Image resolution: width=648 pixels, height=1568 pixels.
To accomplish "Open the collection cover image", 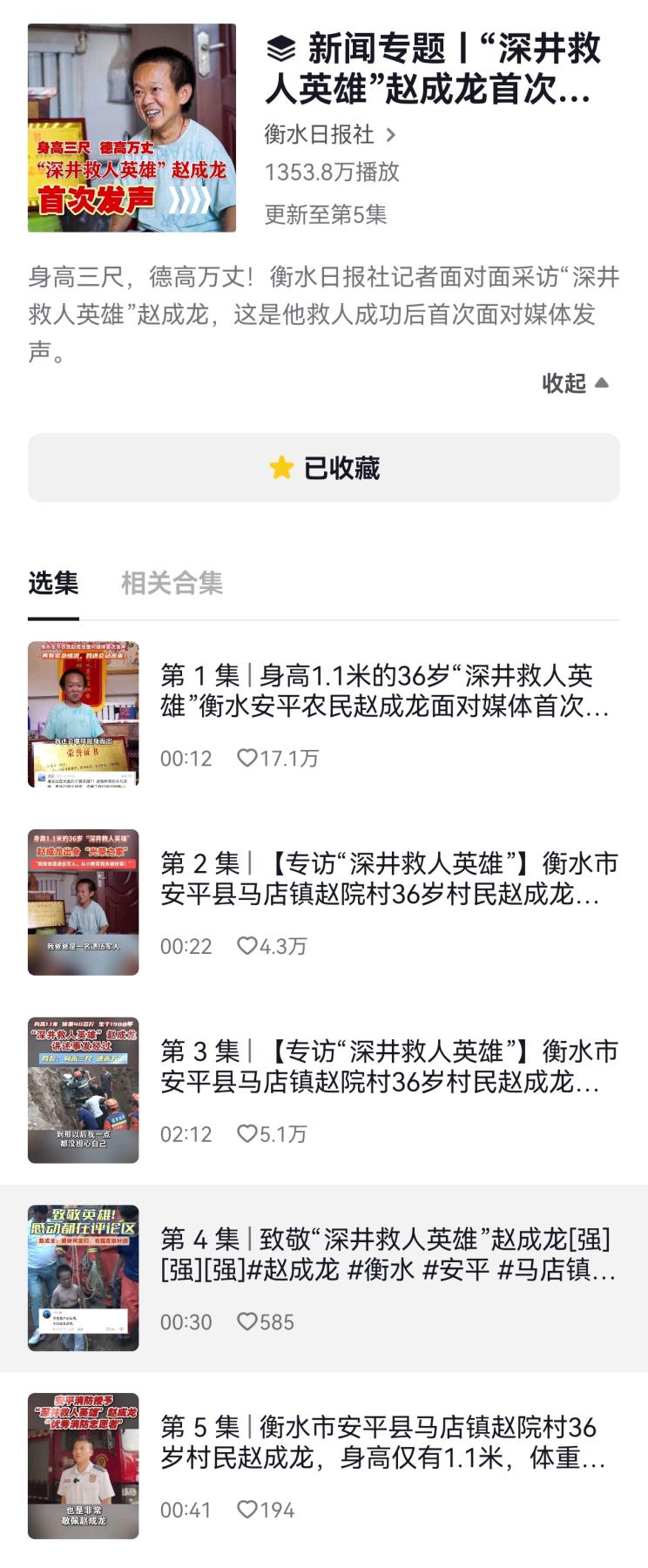I will pos(132,128).
